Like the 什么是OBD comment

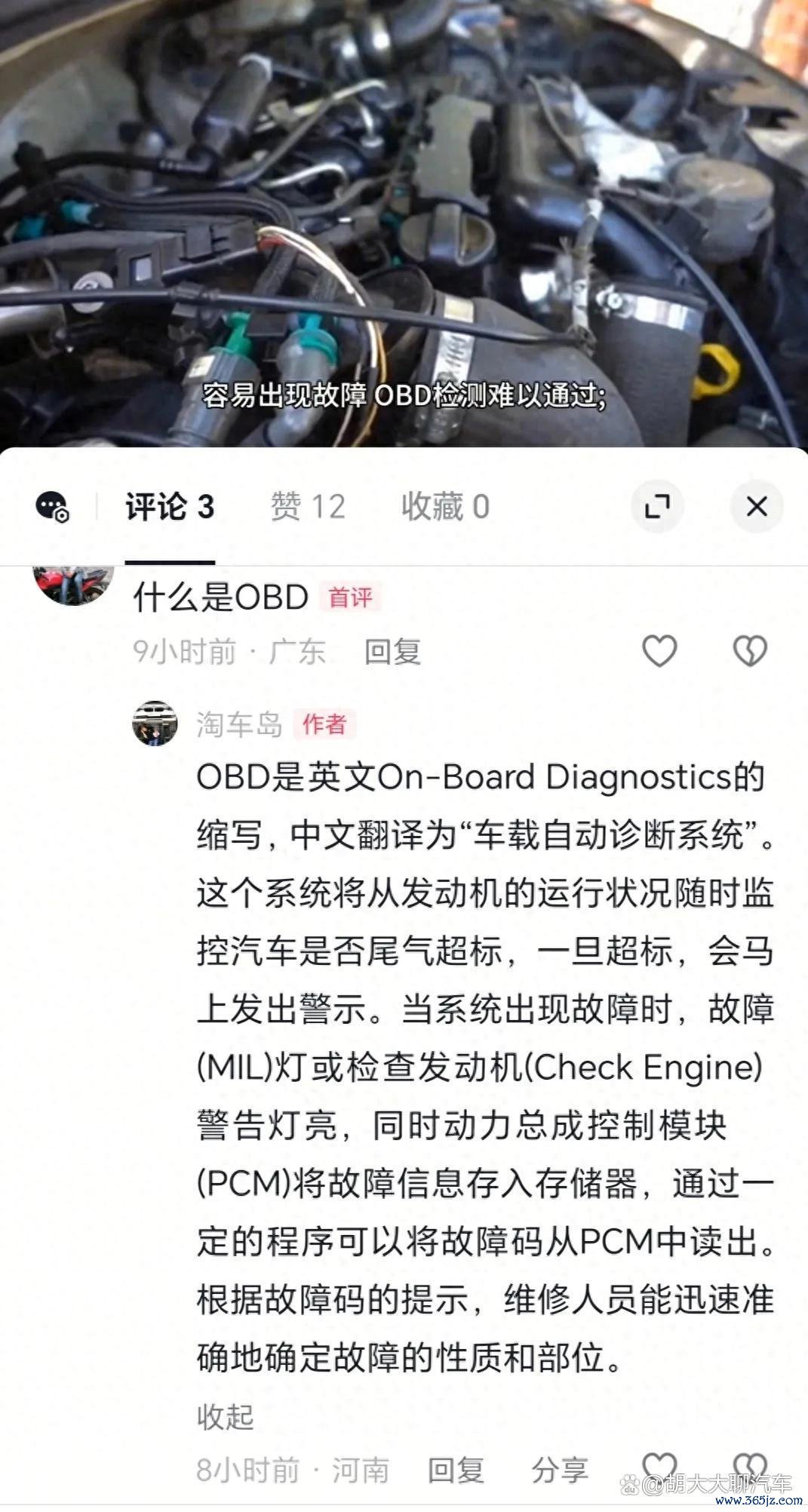[659, 650]
